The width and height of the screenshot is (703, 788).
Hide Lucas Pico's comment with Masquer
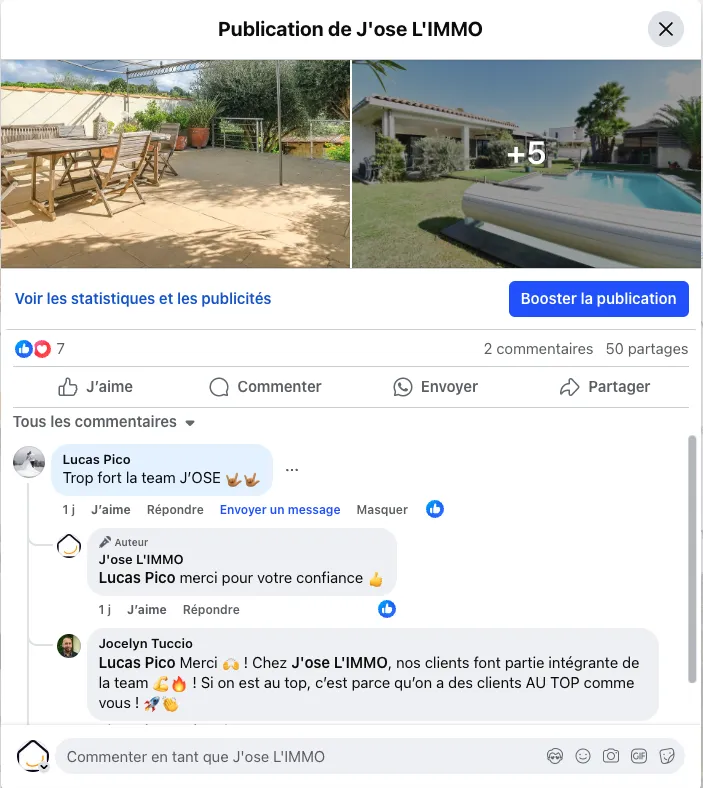click(x=382, y=510)
